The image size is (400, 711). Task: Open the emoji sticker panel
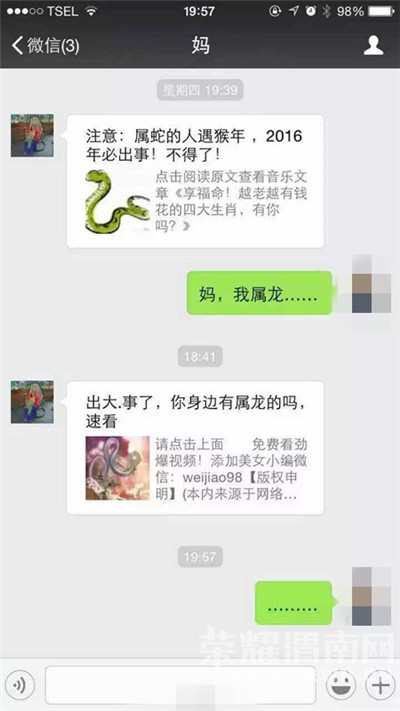coord(341,685)
